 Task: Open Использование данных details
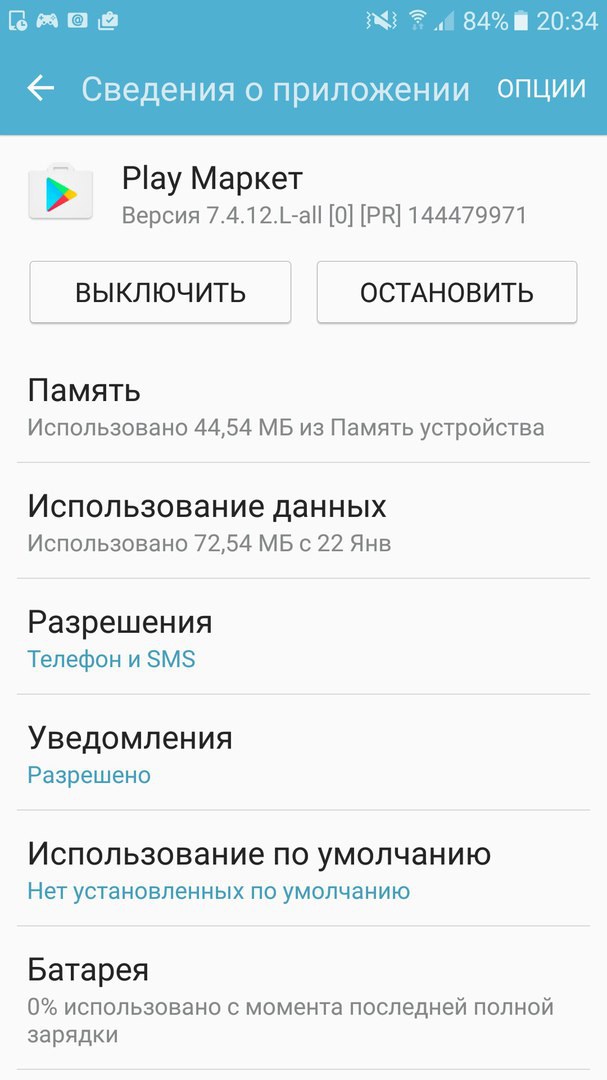pyautogui.click(x=303, y=521)
